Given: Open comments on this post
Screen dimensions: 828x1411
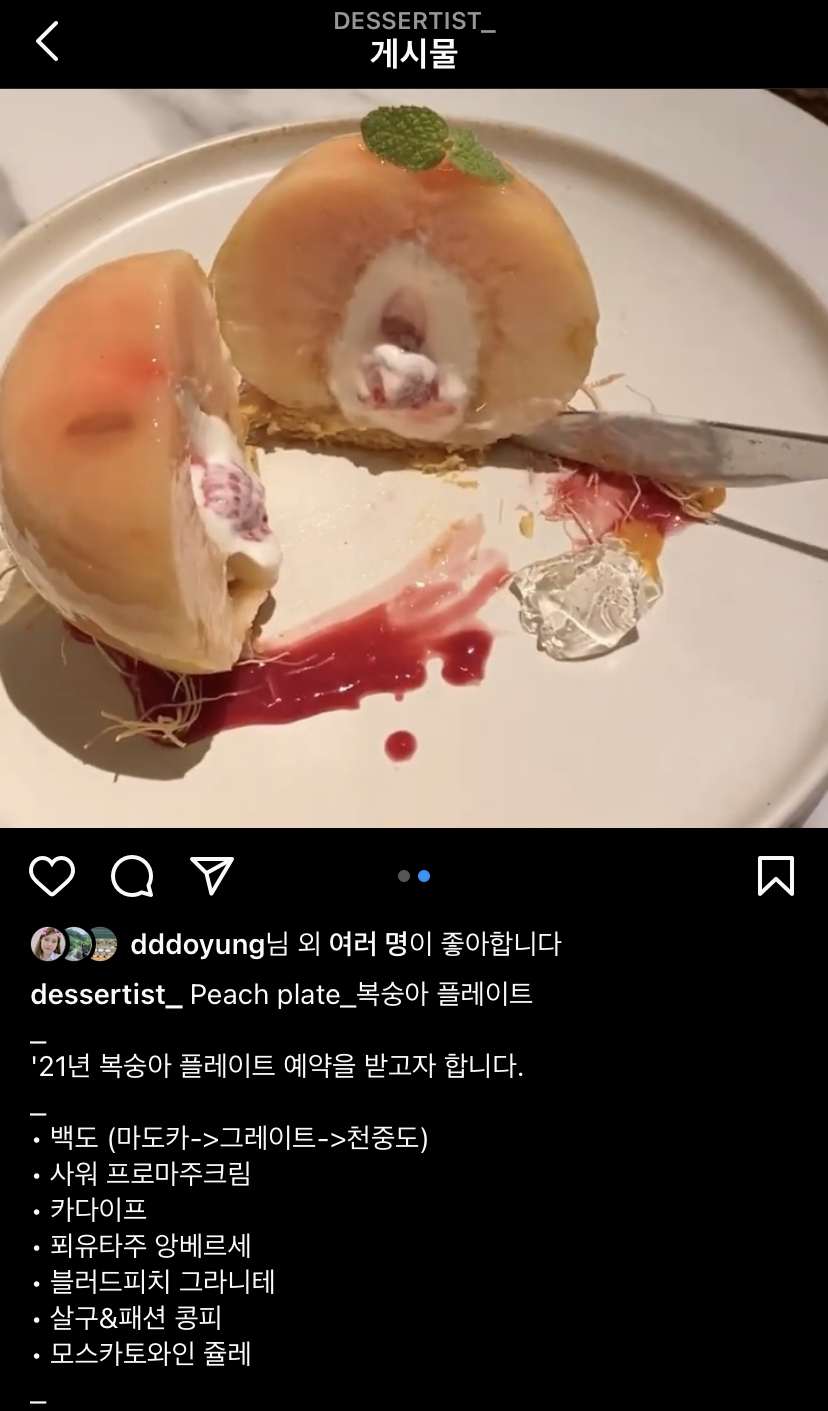Looking at the screenshot, I should pos(132,876).
